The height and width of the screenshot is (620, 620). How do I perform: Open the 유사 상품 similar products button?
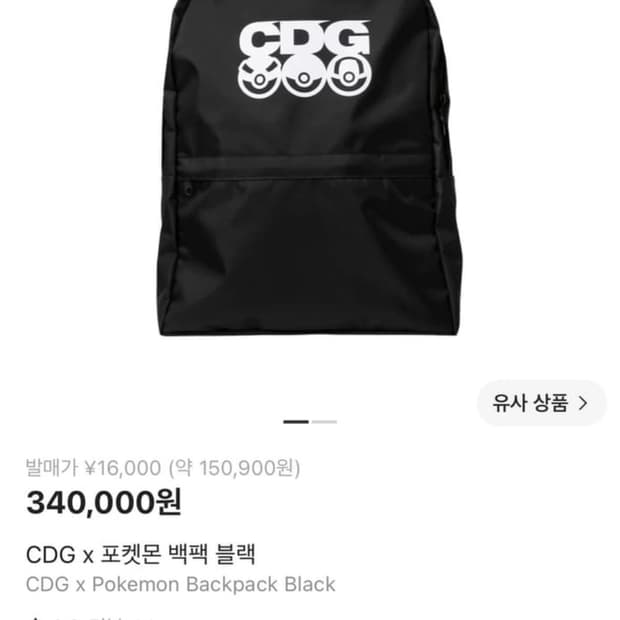point(541,403)
